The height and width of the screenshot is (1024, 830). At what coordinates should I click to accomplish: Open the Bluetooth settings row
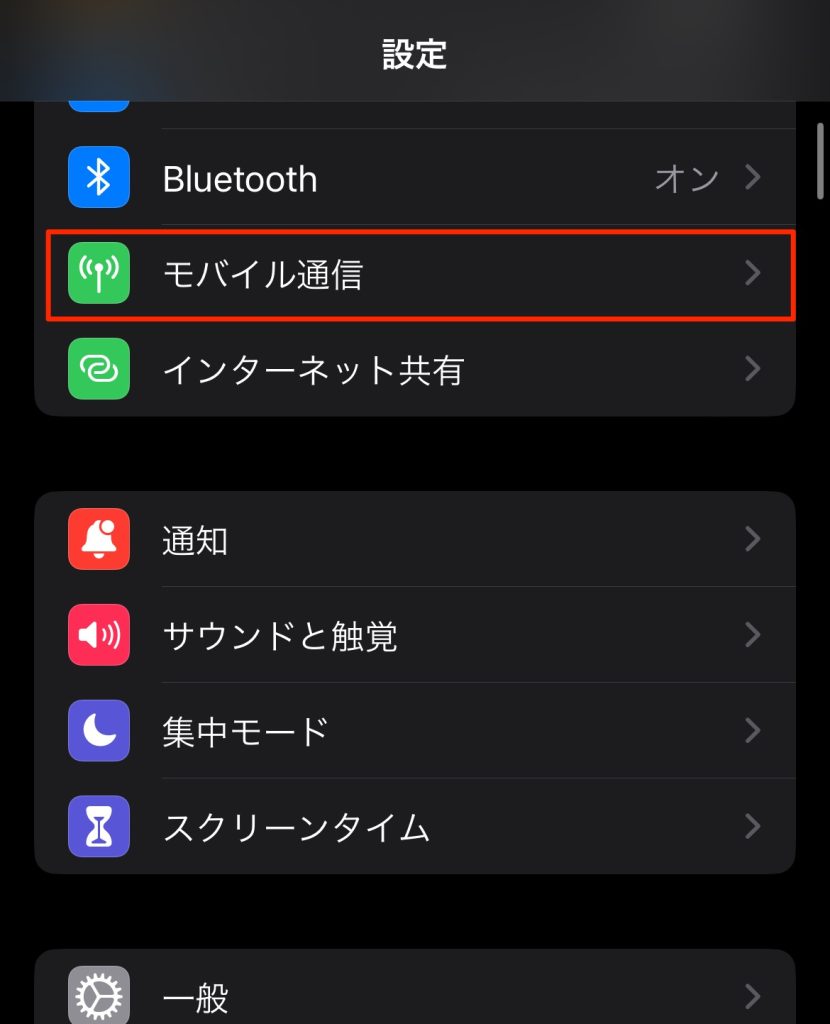(x=414, y=178)
